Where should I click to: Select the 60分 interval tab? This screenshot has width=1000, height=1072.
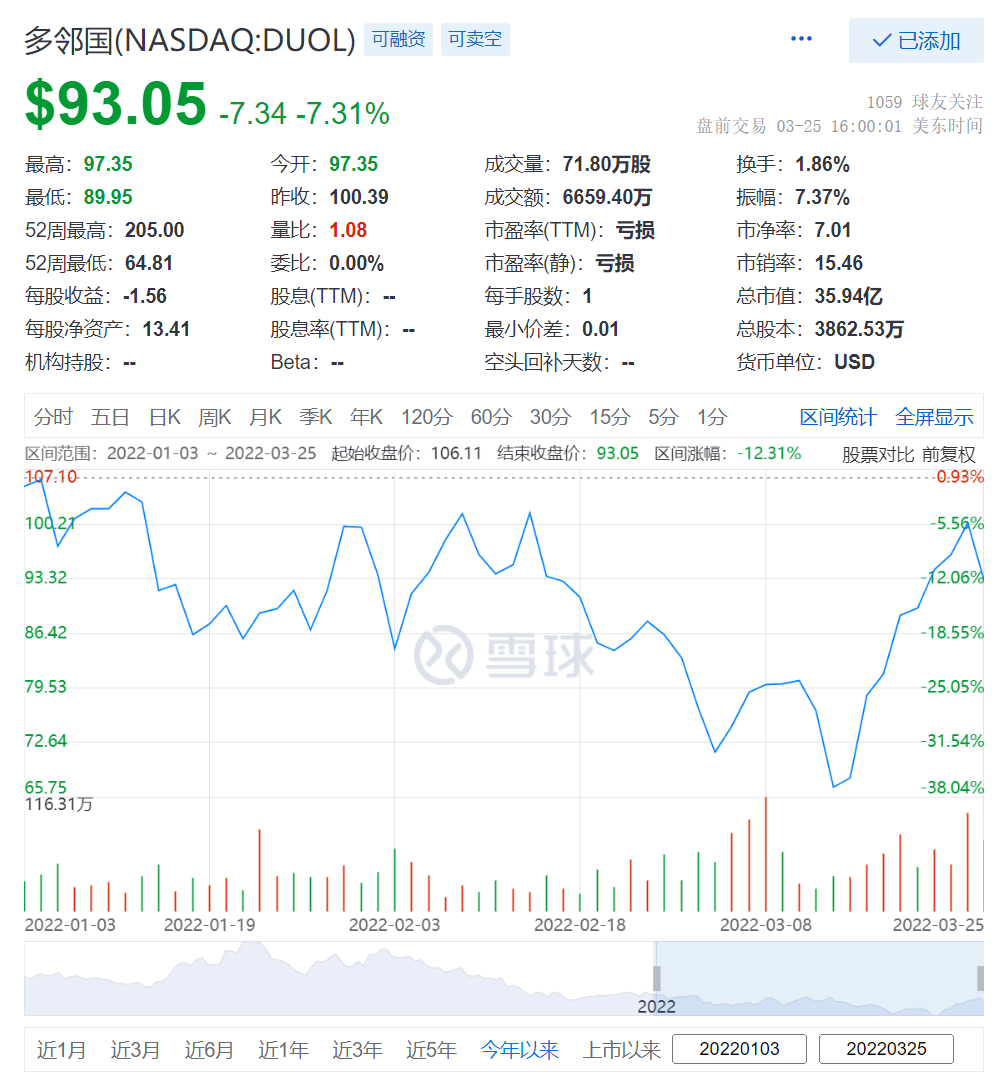[490, 417]
